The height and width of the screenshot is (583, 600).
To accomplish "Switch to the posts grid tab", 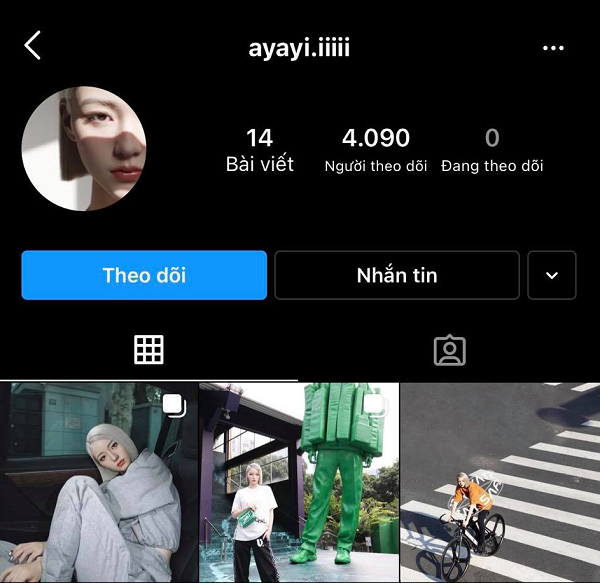I will (x=149, y=350).
